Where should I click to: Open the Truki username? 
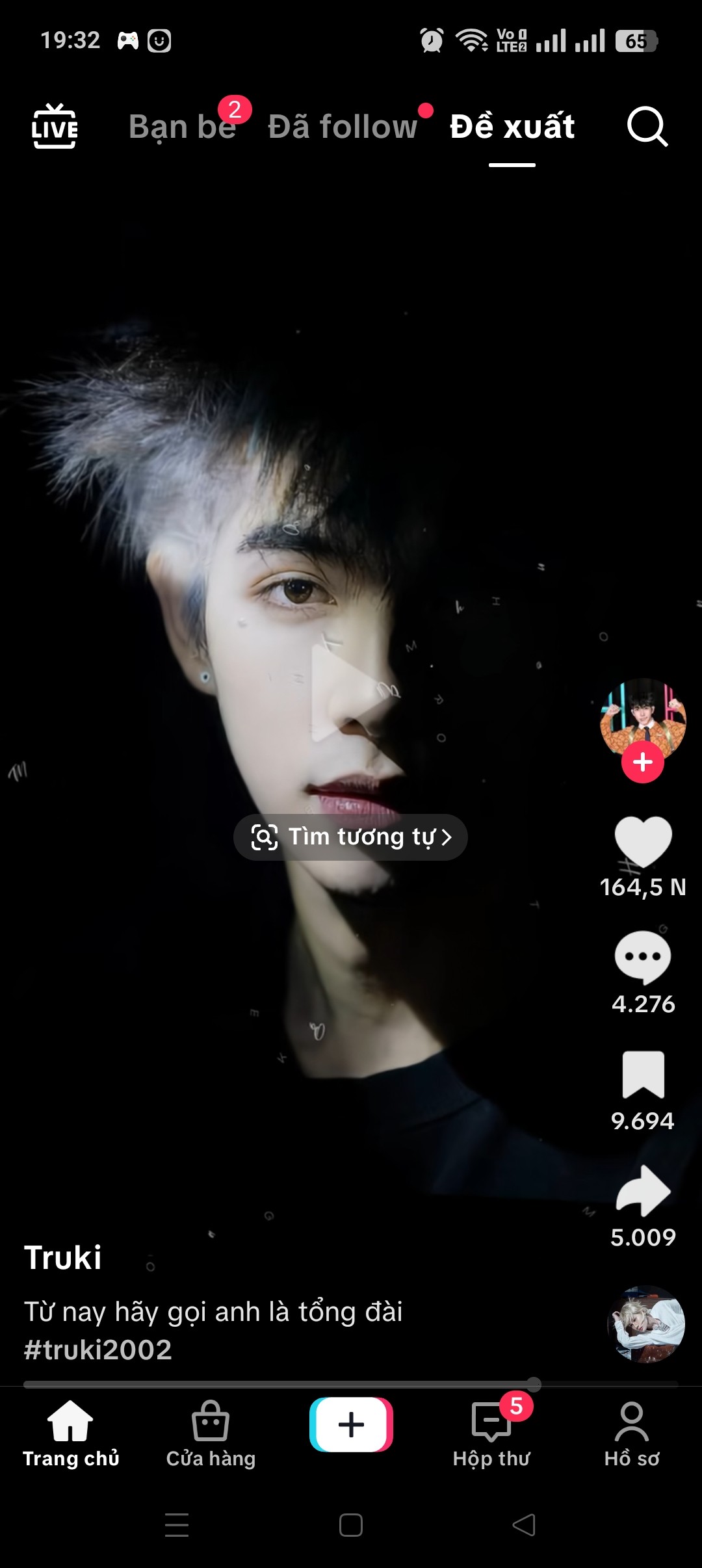point(63,1257)
